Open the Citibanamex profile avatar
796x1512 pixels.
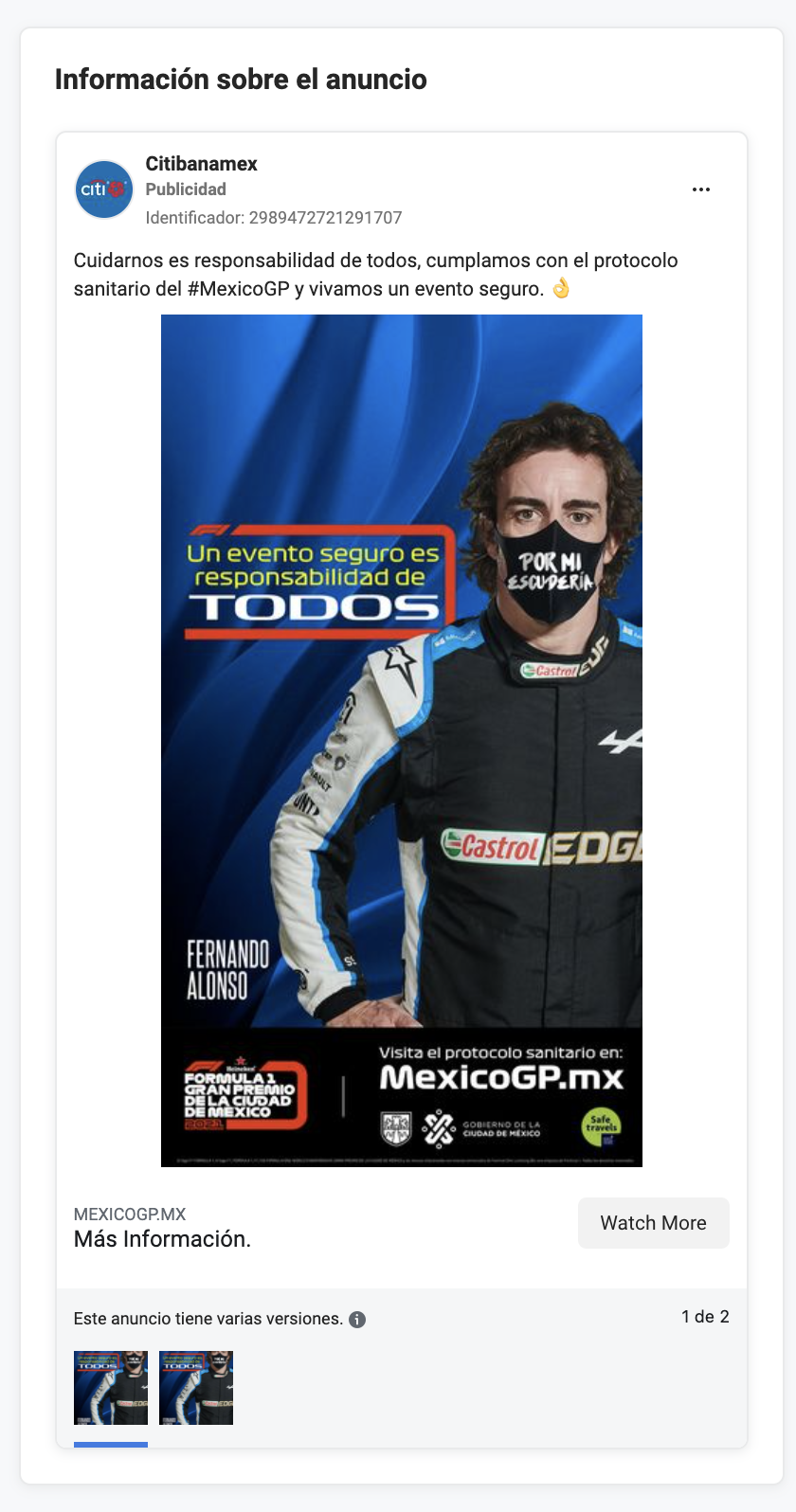(x=104, y=189)
